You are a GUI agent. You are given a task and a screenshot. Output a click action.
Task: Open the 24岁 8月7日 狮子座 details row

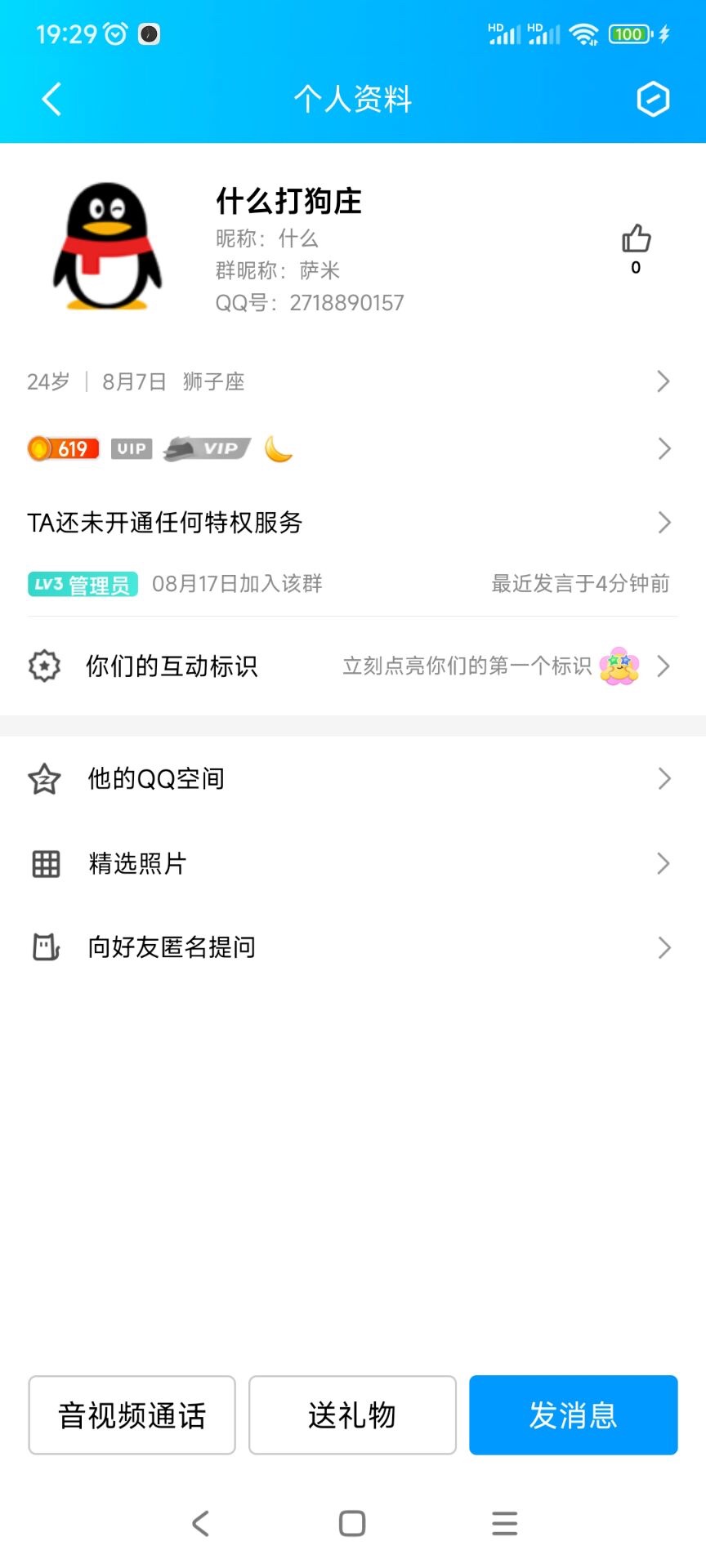351,381
